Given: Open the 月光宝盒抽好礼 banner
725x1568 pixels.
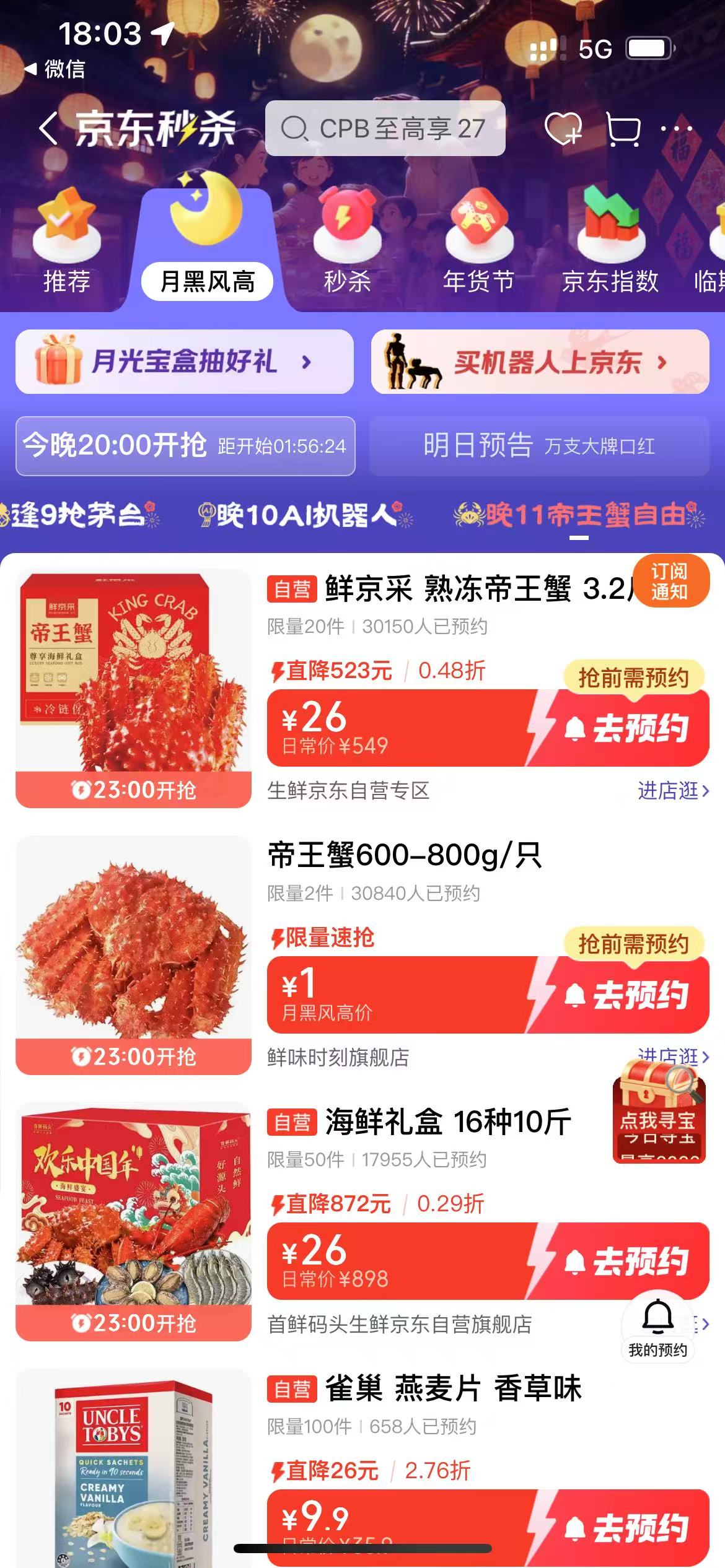Looking at the screenshot, I should tap(185, 362).
